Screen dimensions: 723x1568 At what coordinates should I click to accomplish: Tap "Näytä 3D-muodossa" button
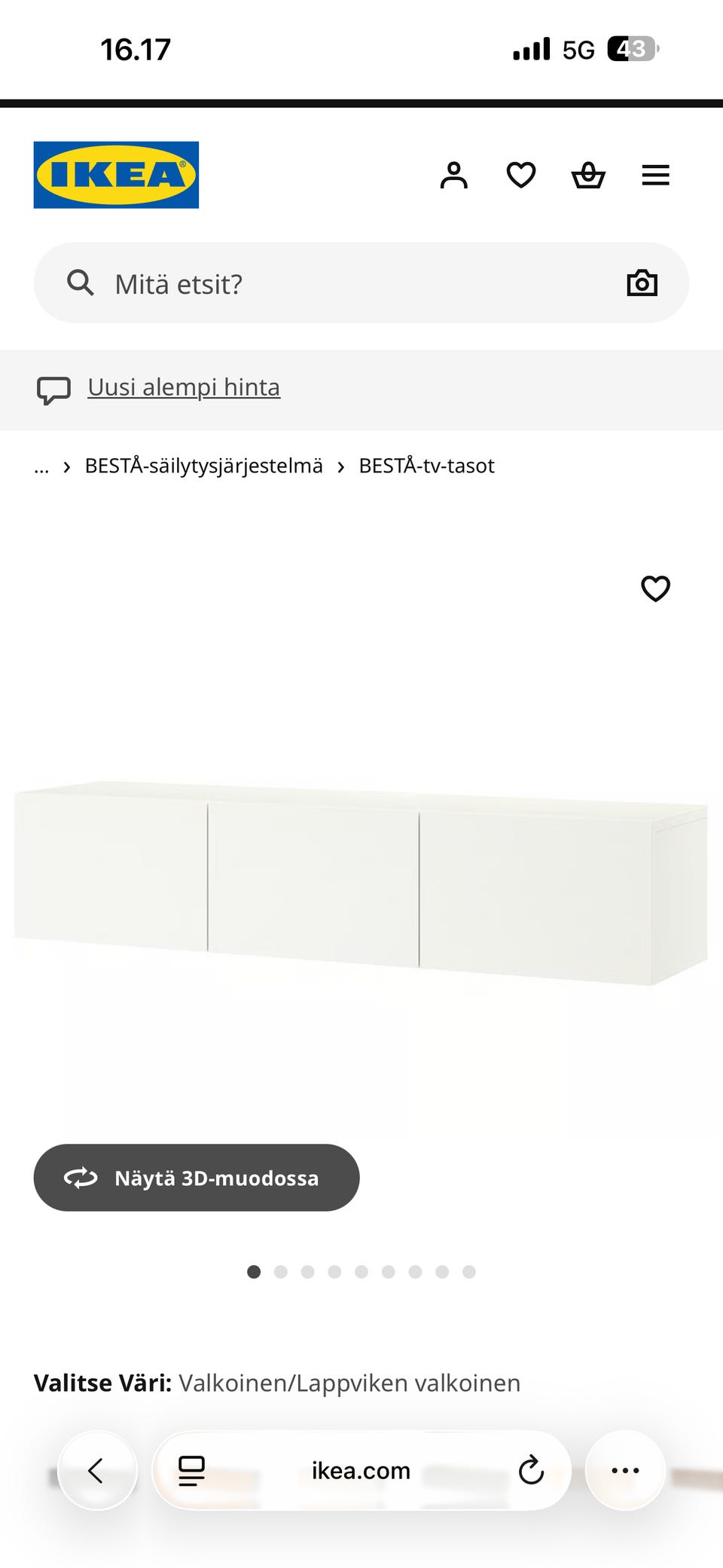point(197,1178)
